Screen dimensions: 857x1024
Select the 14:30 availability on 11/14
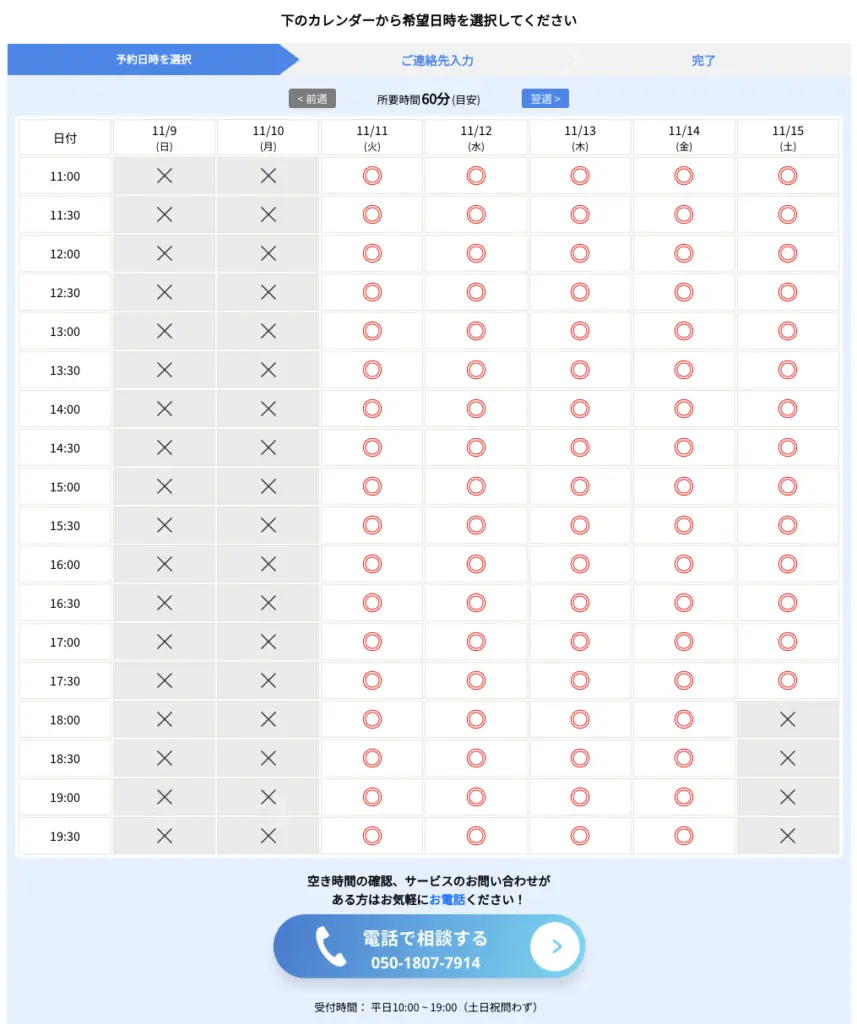click(x=684, y=448)
